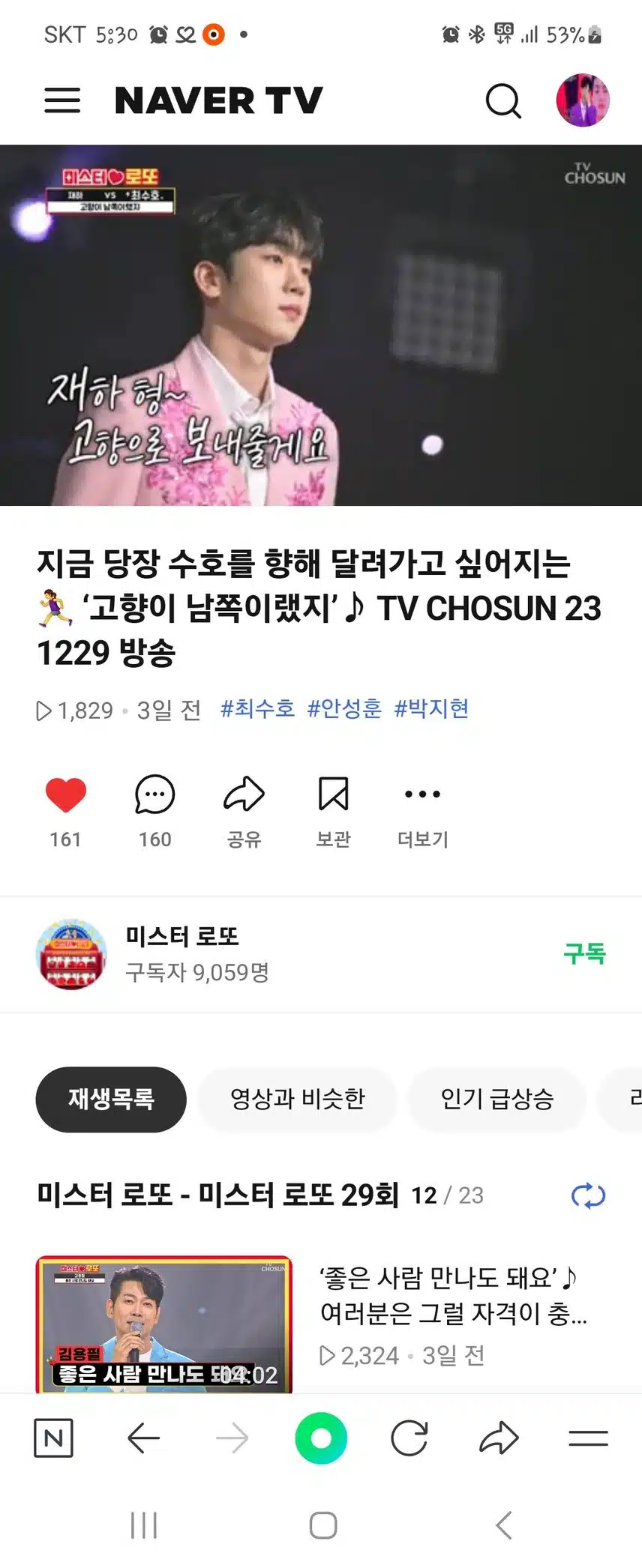The image size is (642, 1568).
Task: Subscribe with the 구독 button
Action: (x=583, y=953)
